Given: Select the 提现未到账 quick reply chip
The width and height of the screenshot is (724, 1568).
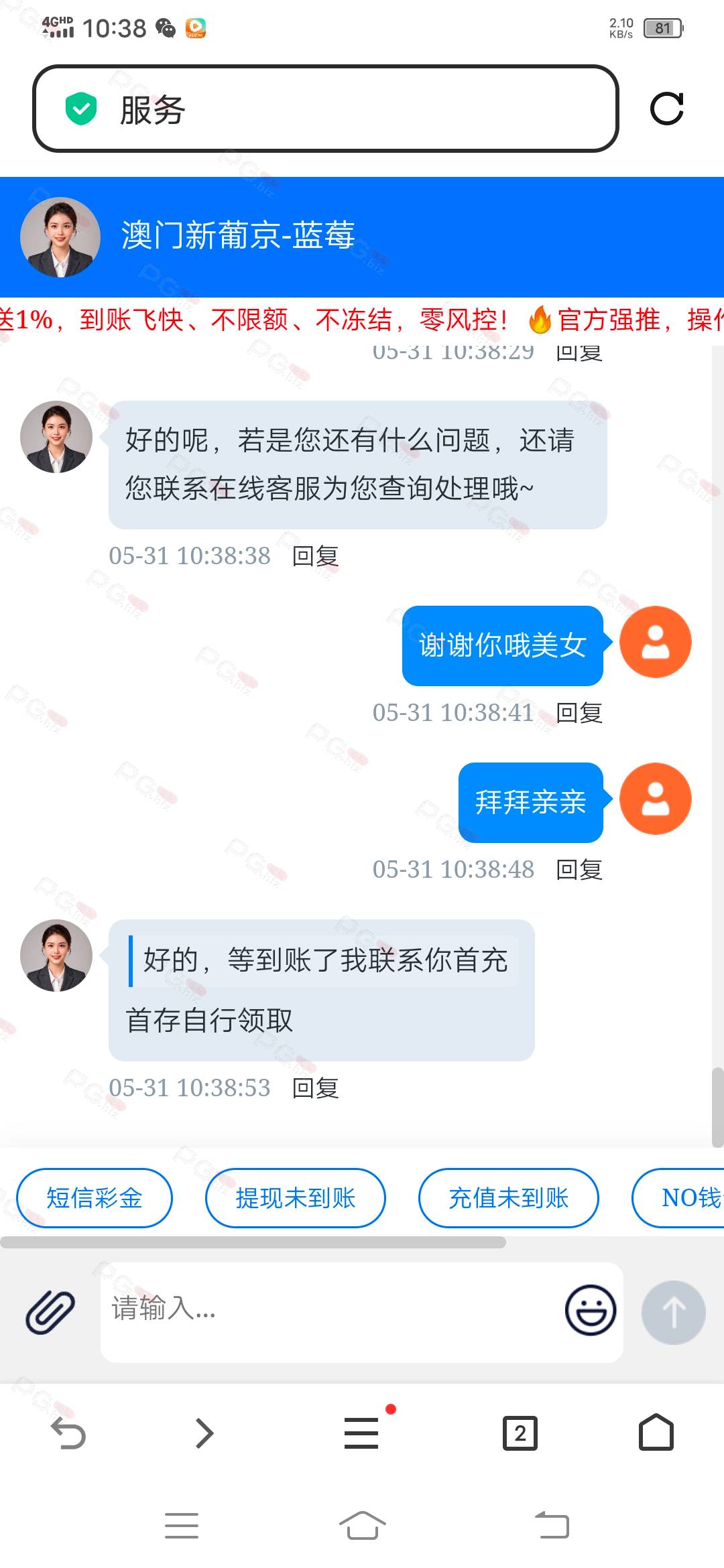Looking at the screenshot, I should (295, 1198).
